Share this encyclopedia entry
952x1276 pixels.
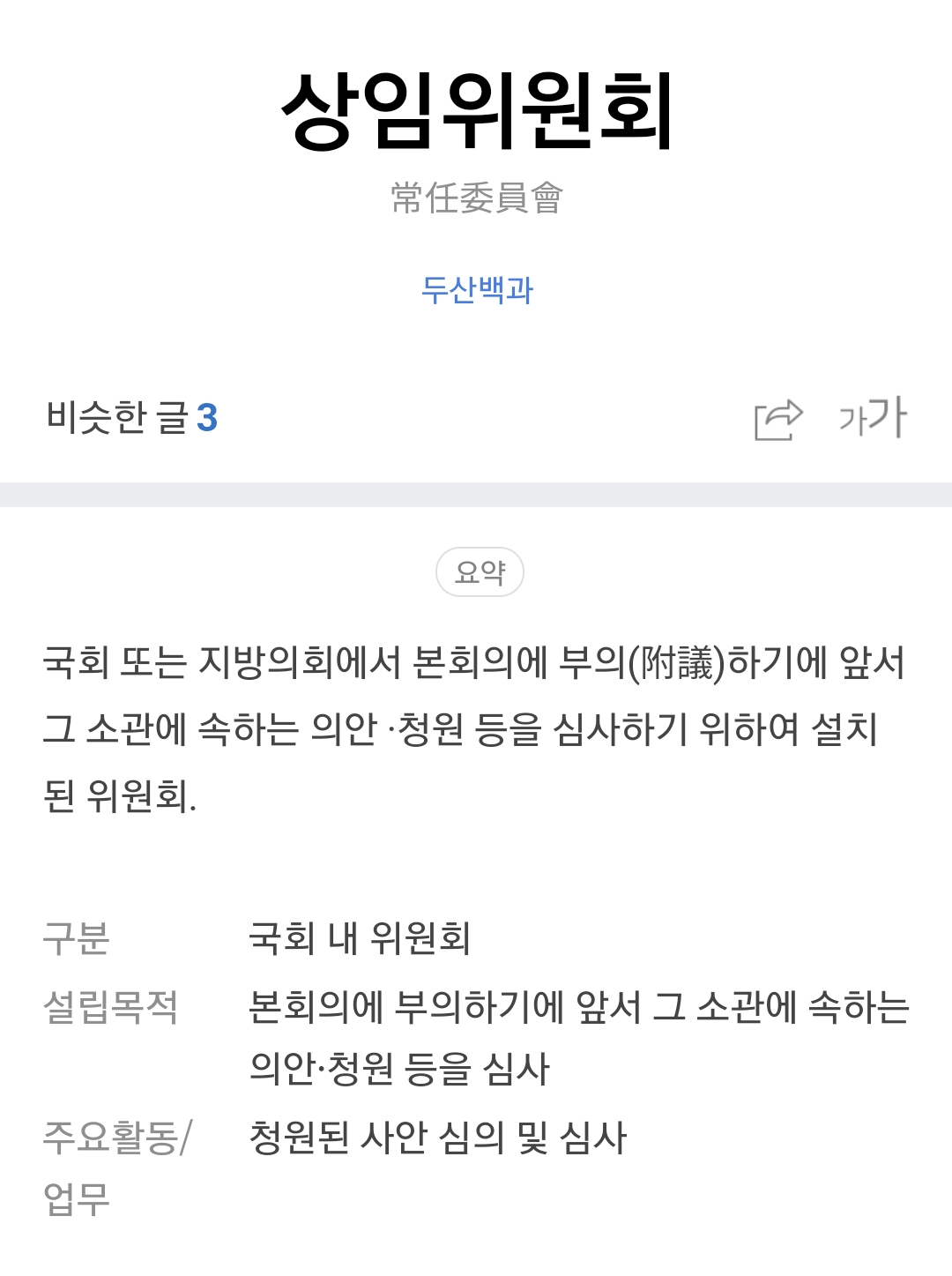click(x=778, y=419)
